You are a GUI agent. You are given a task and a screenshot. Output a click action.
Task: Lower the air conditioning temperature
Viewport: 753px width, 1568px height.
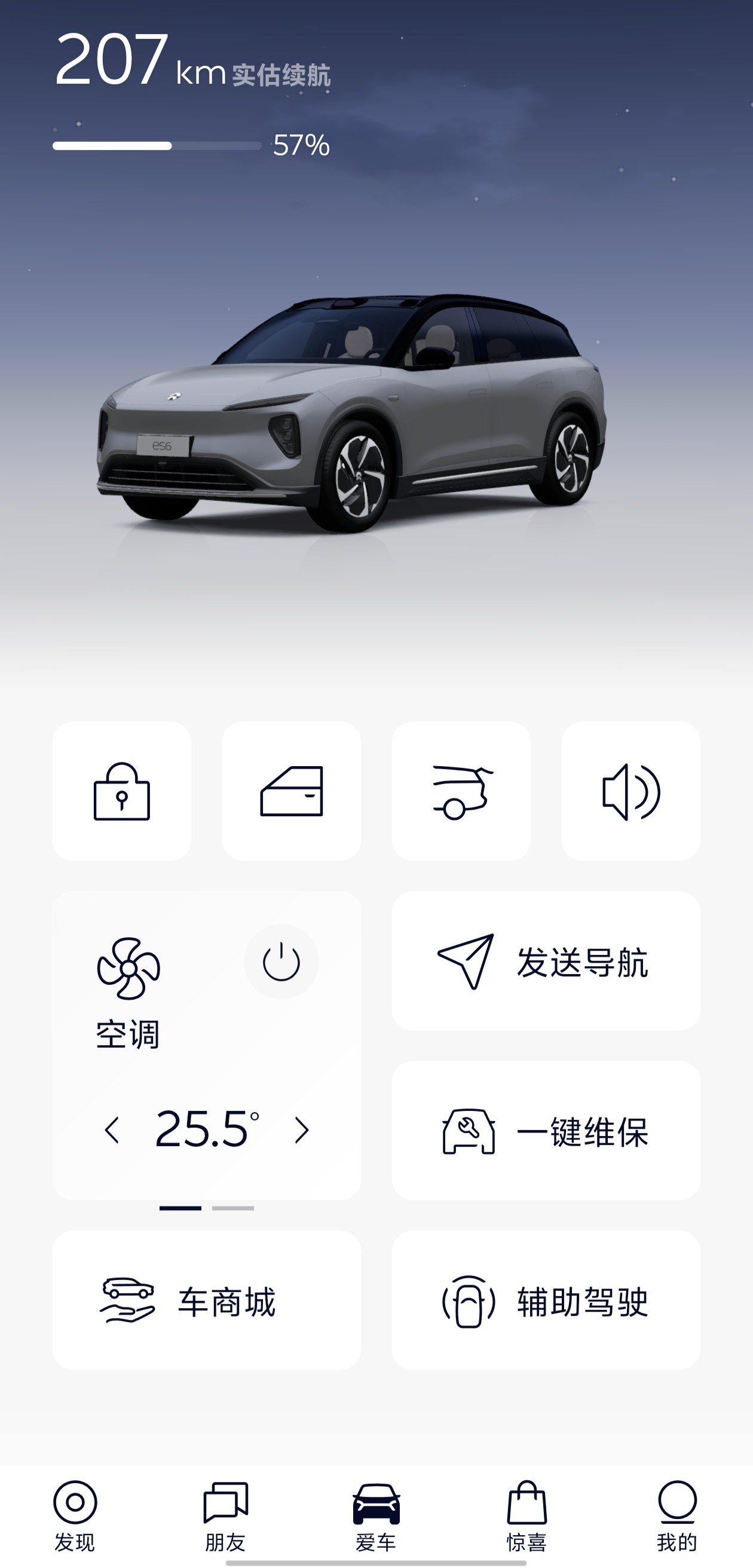tap(112, 1131)
